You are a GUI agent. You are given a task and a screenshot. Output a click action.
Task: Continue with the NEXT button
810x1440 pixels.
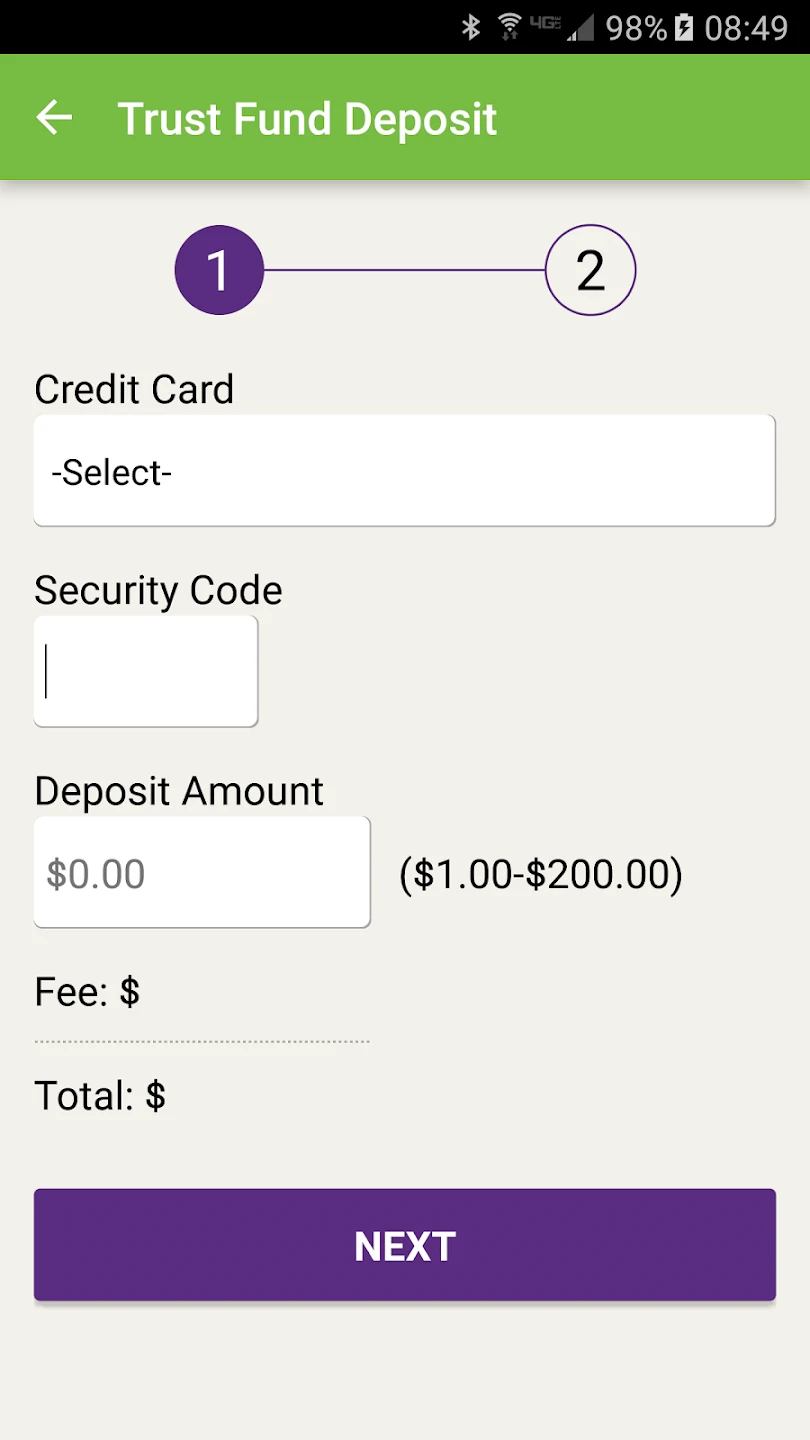(404, 1245)
